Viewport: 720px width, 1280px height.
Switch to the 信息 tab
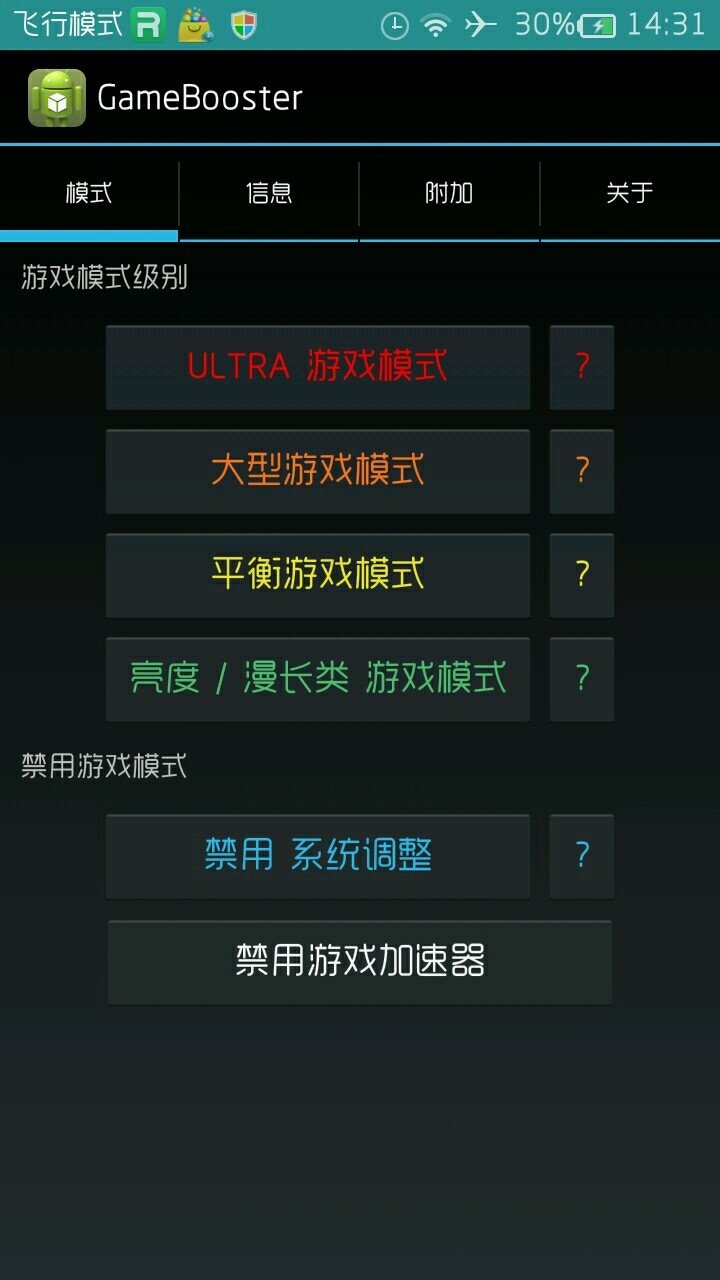pos(269,193)
